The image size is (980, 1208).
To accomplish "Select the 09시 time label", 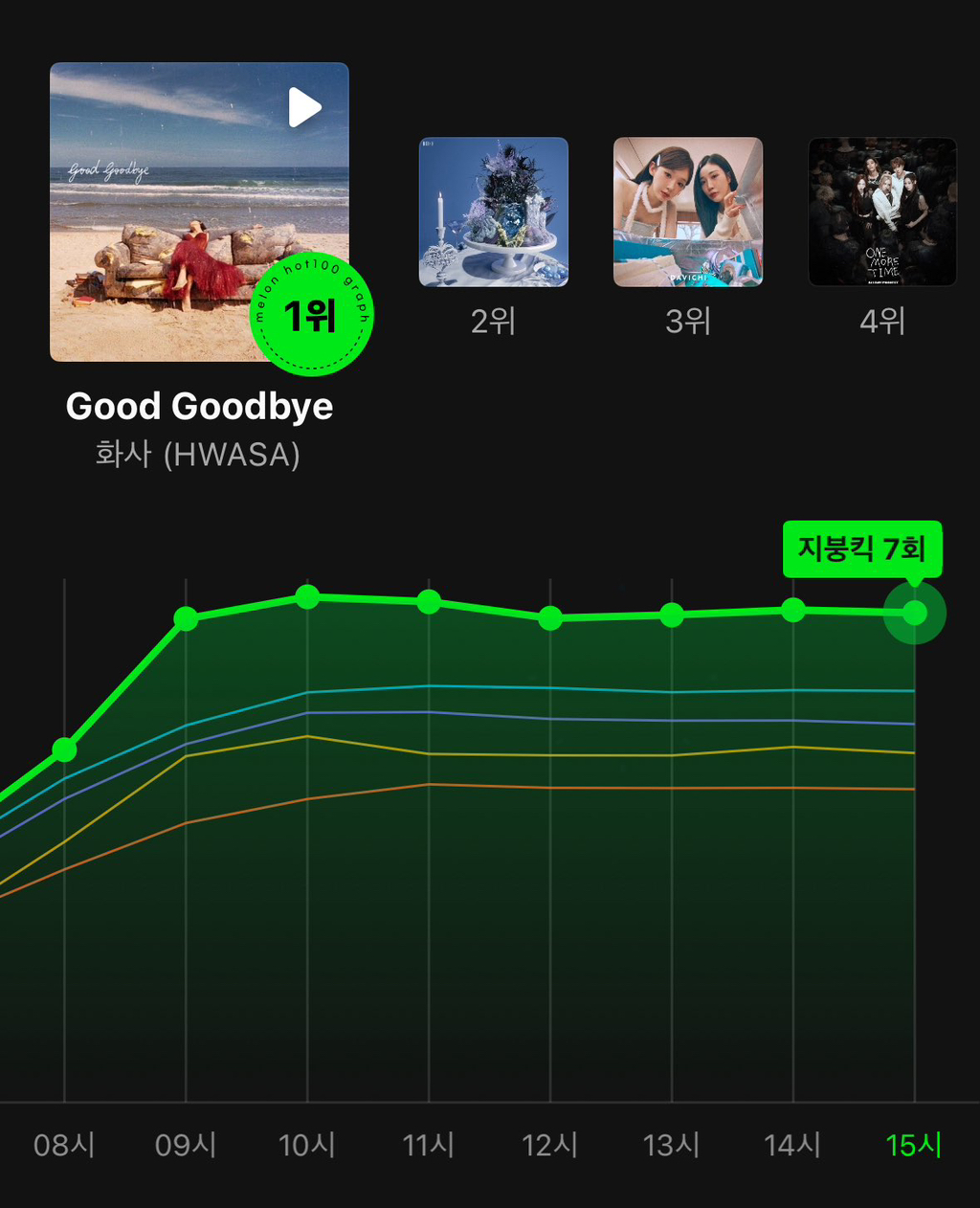I will [185, 1145].
